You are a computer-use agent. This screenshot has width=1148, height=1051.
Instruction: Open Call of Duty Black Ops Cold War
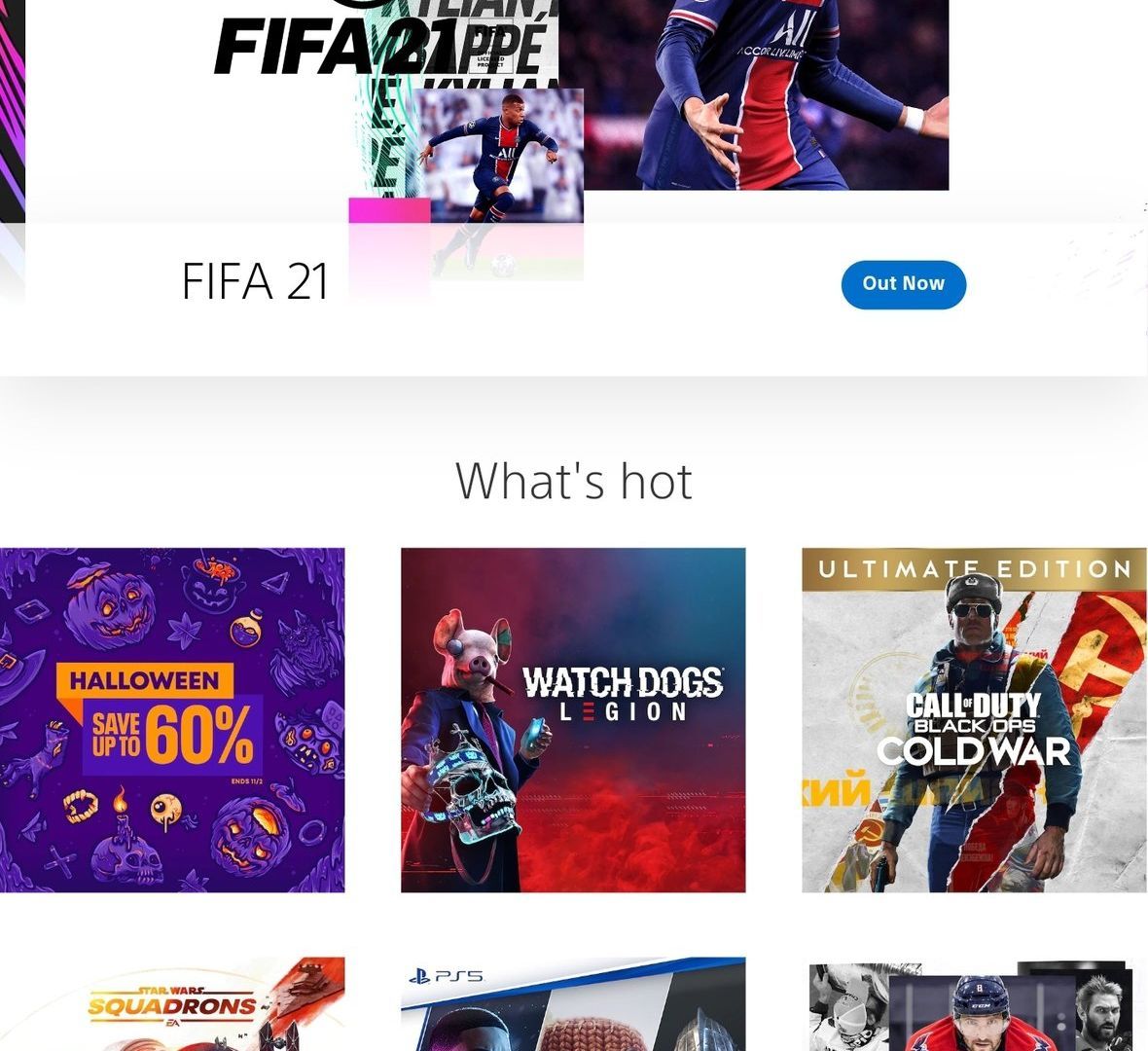point(974,720)
